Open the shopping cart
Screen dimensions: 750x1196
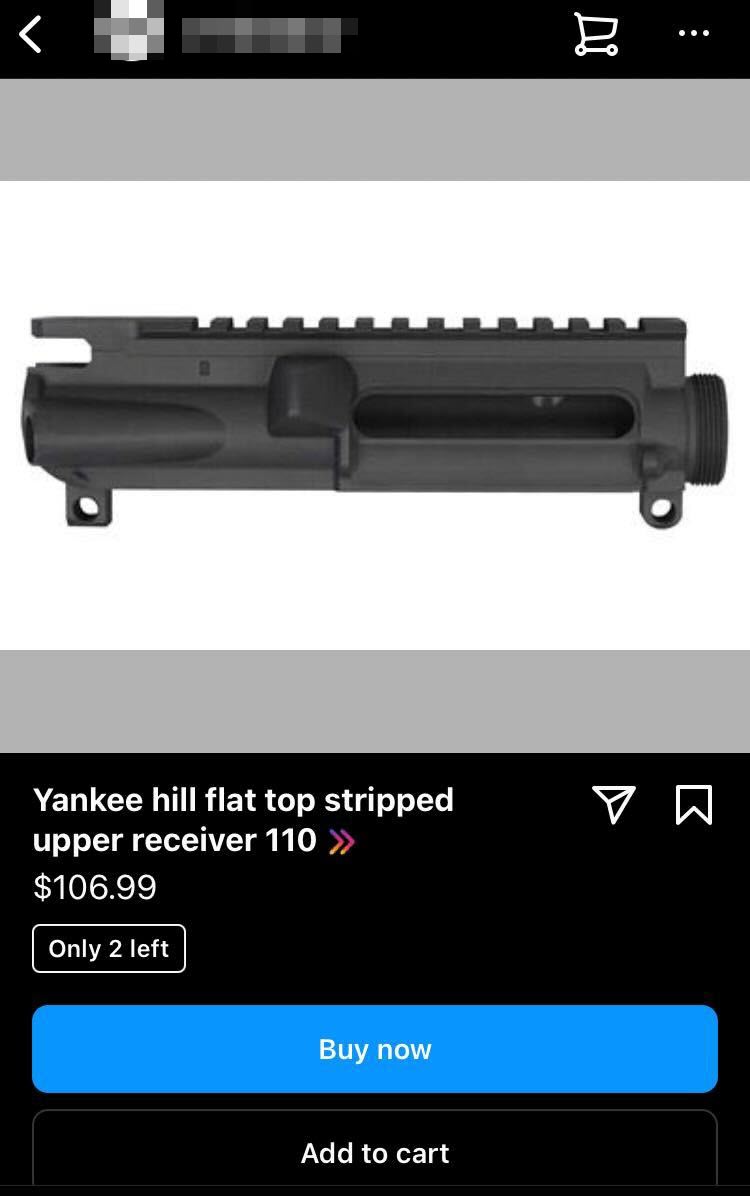coord(595,35)
